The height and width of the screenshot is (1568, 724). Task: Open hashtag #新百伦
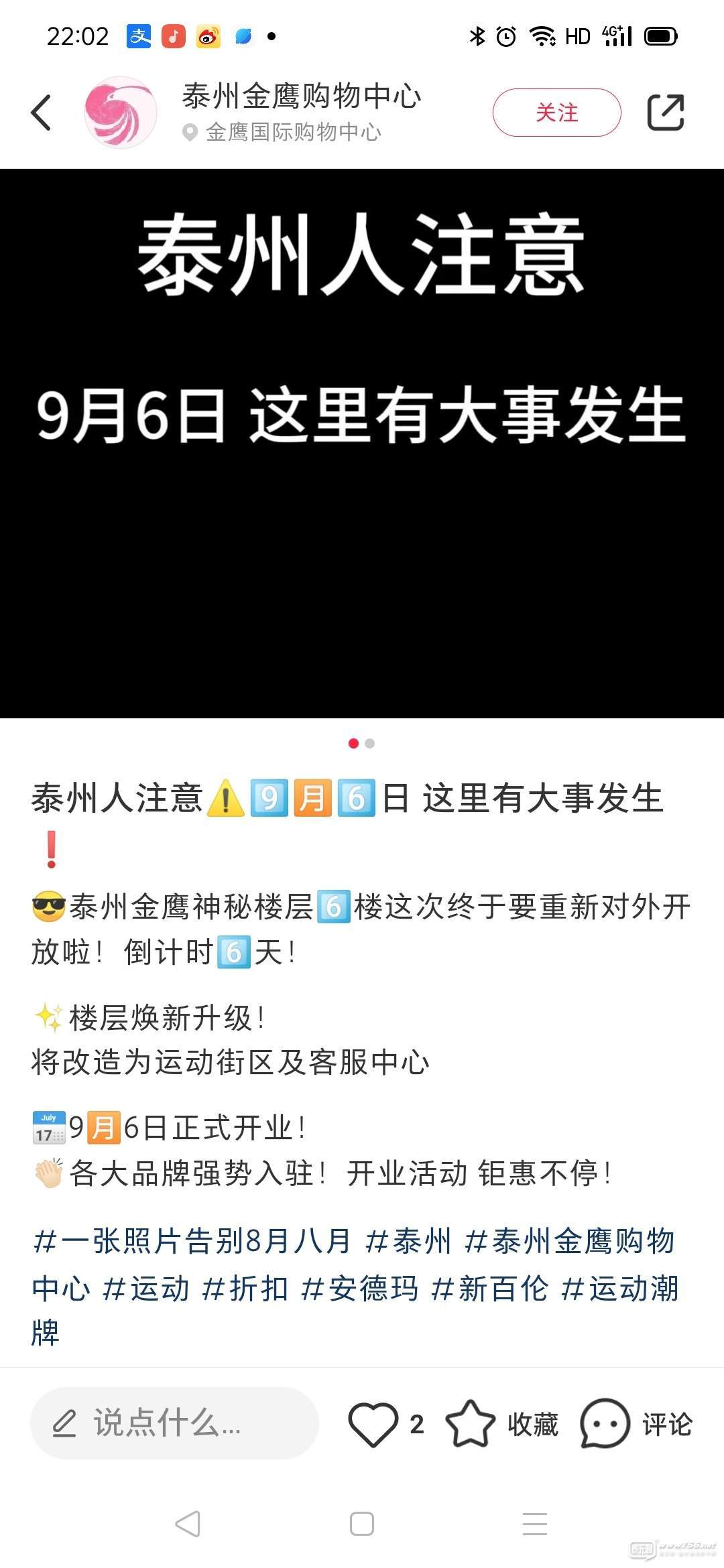coord(490,1288)
